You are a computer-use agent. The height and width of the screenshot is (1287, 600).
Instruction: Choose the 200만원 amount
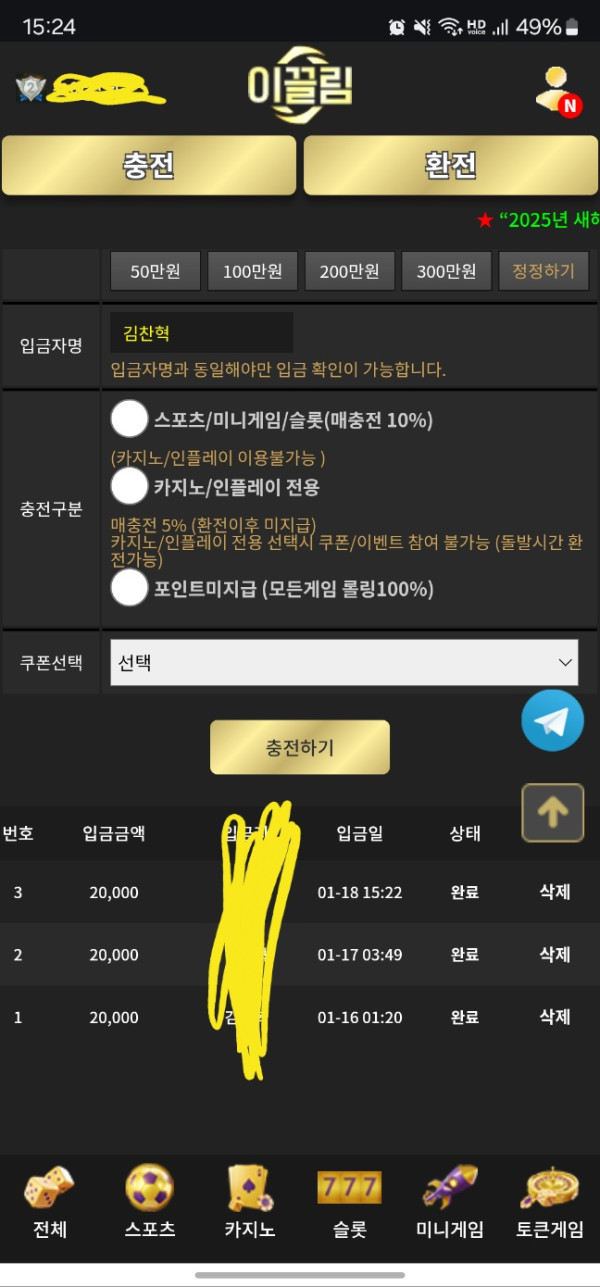(349, 271)
